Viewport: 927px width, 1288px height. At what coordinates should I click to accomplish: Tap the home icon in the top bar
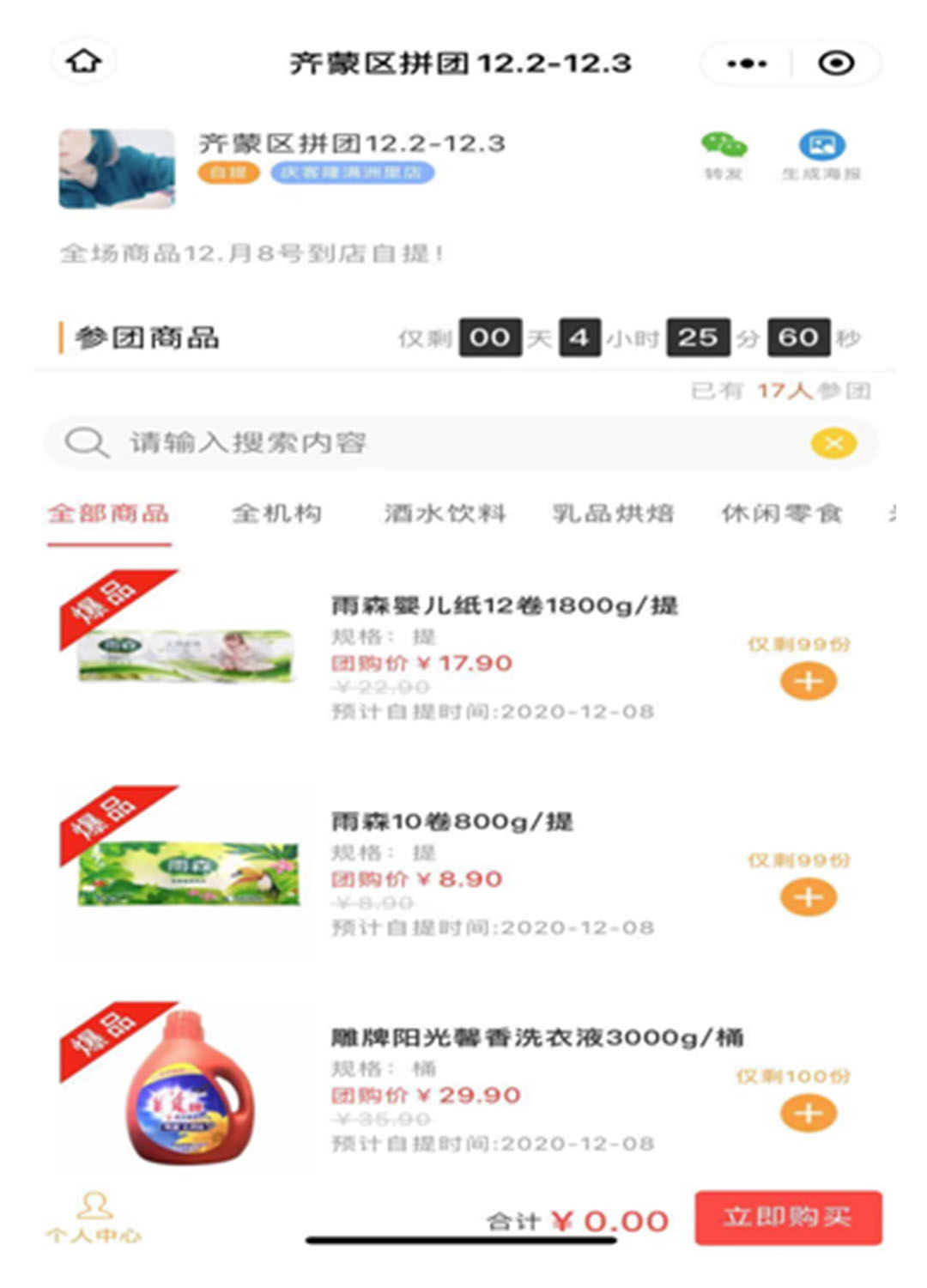click(84, 62)
